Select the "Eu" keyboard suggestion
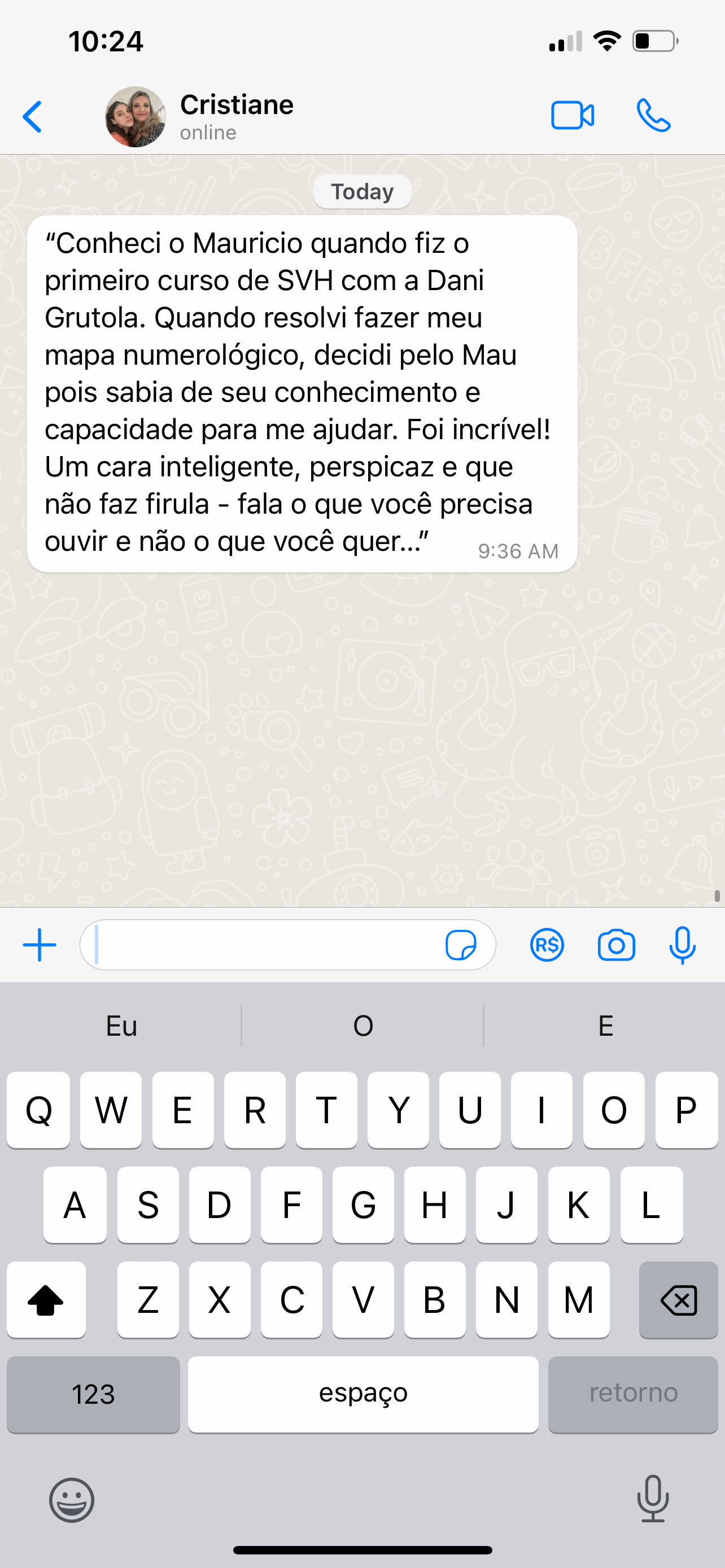725x1568 pixels. click(122, 1026)
